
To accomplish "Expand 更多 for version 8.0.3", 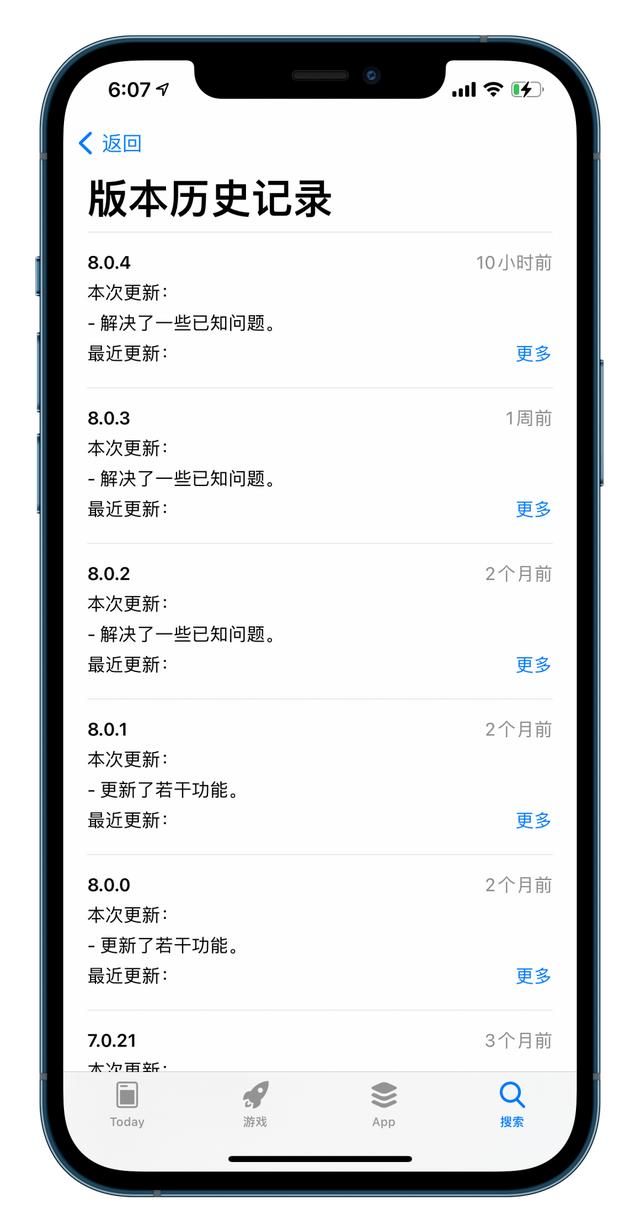I will (533, 509).
